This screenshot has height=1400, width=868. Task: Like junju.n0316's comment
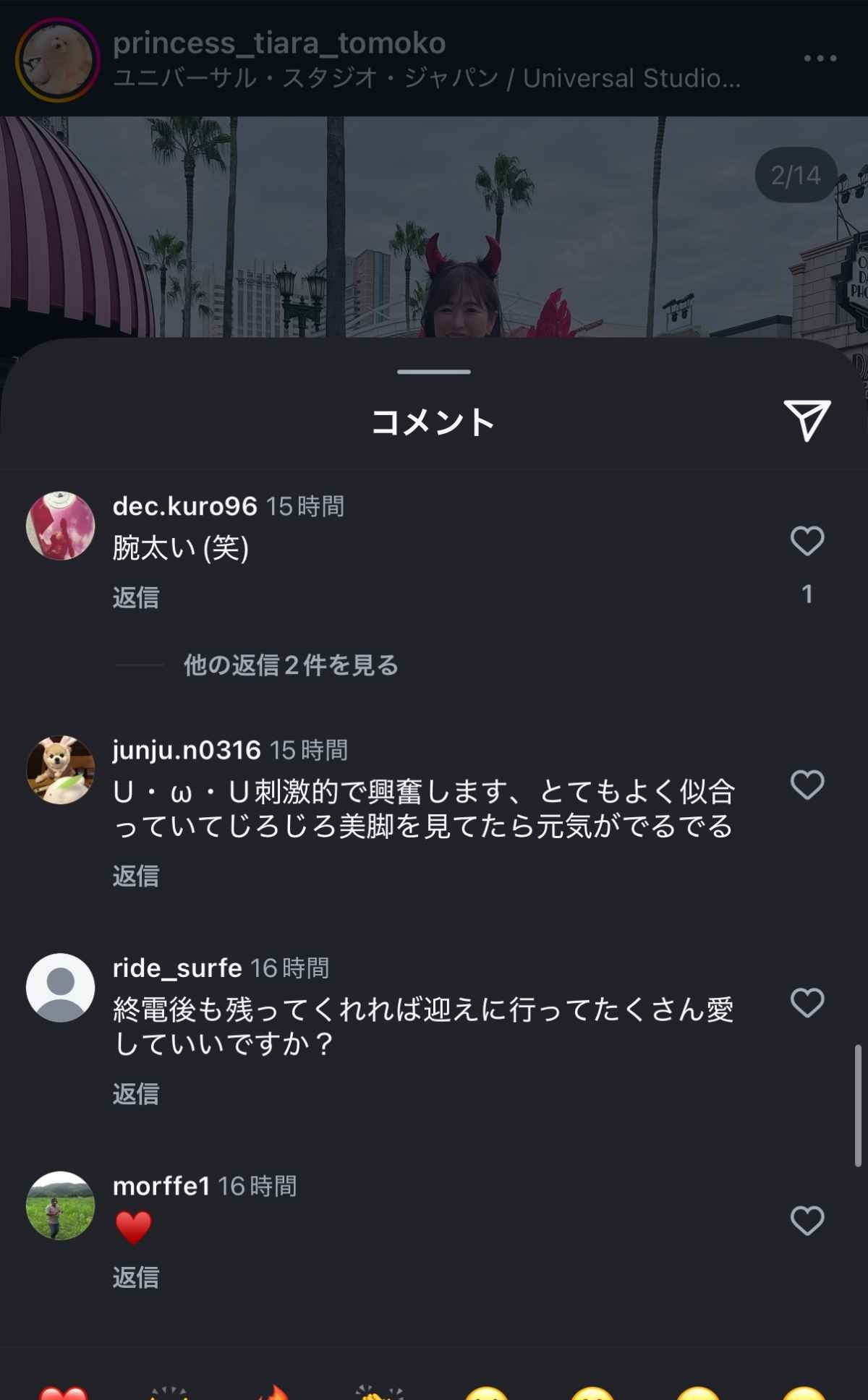[807, 785]
